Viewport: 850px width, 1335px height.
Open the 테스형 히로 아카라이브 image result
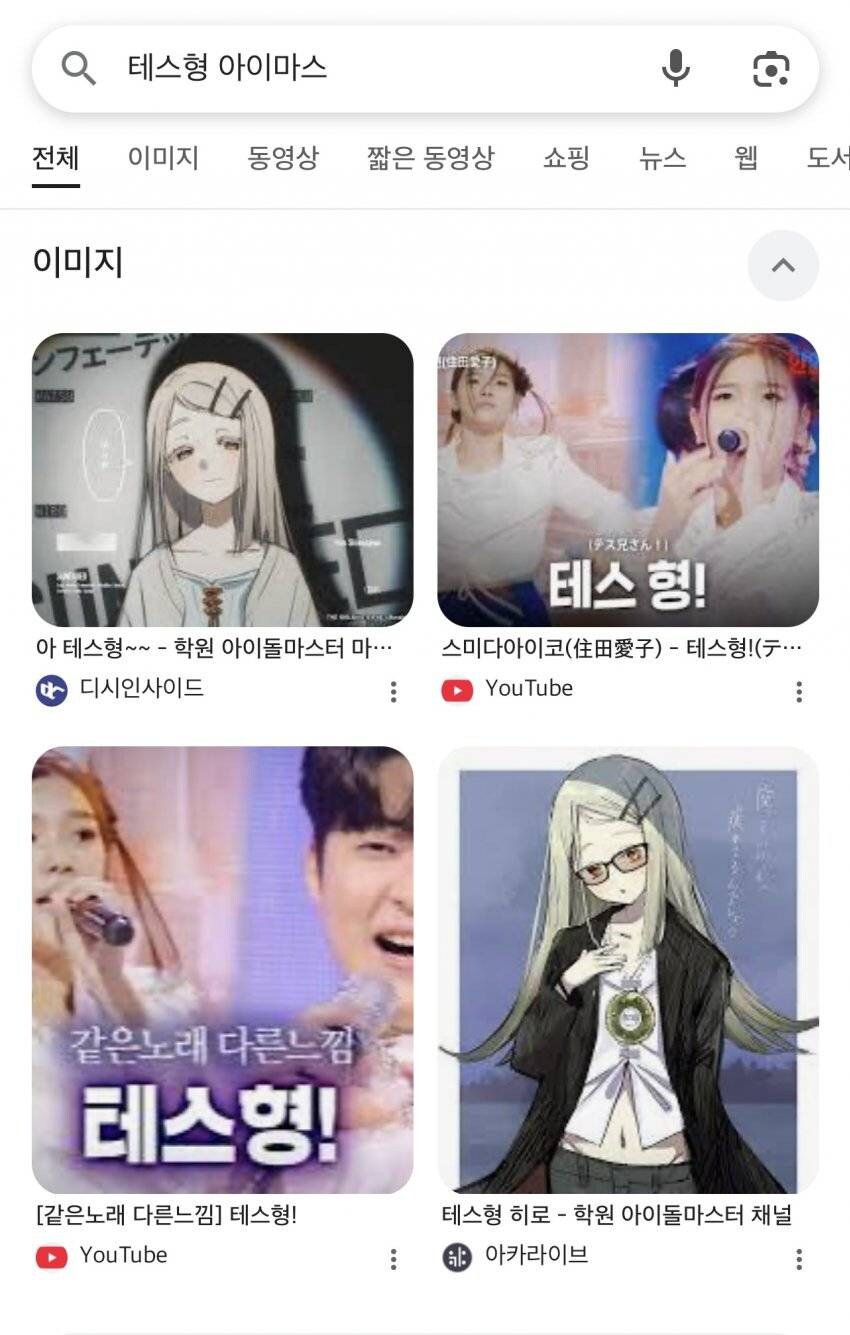click(628, 969)
